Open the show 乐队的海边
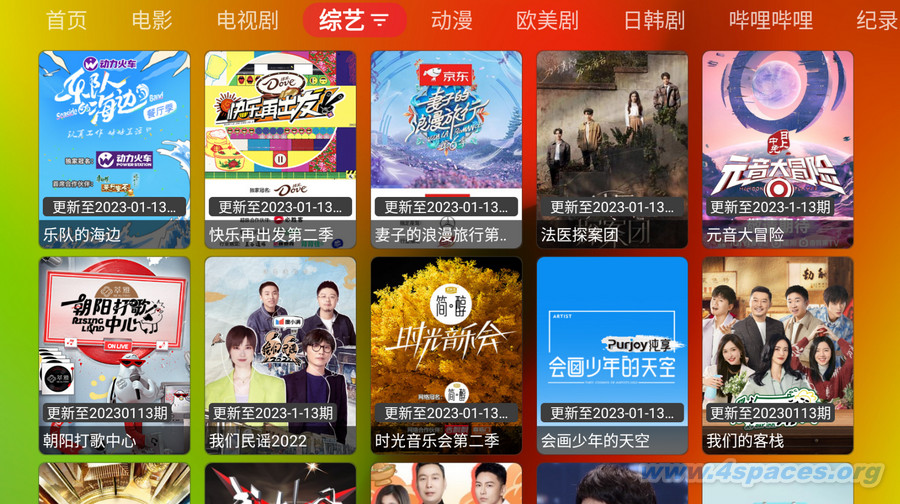The height and width of the screenshot is (504, 900). 114,149
